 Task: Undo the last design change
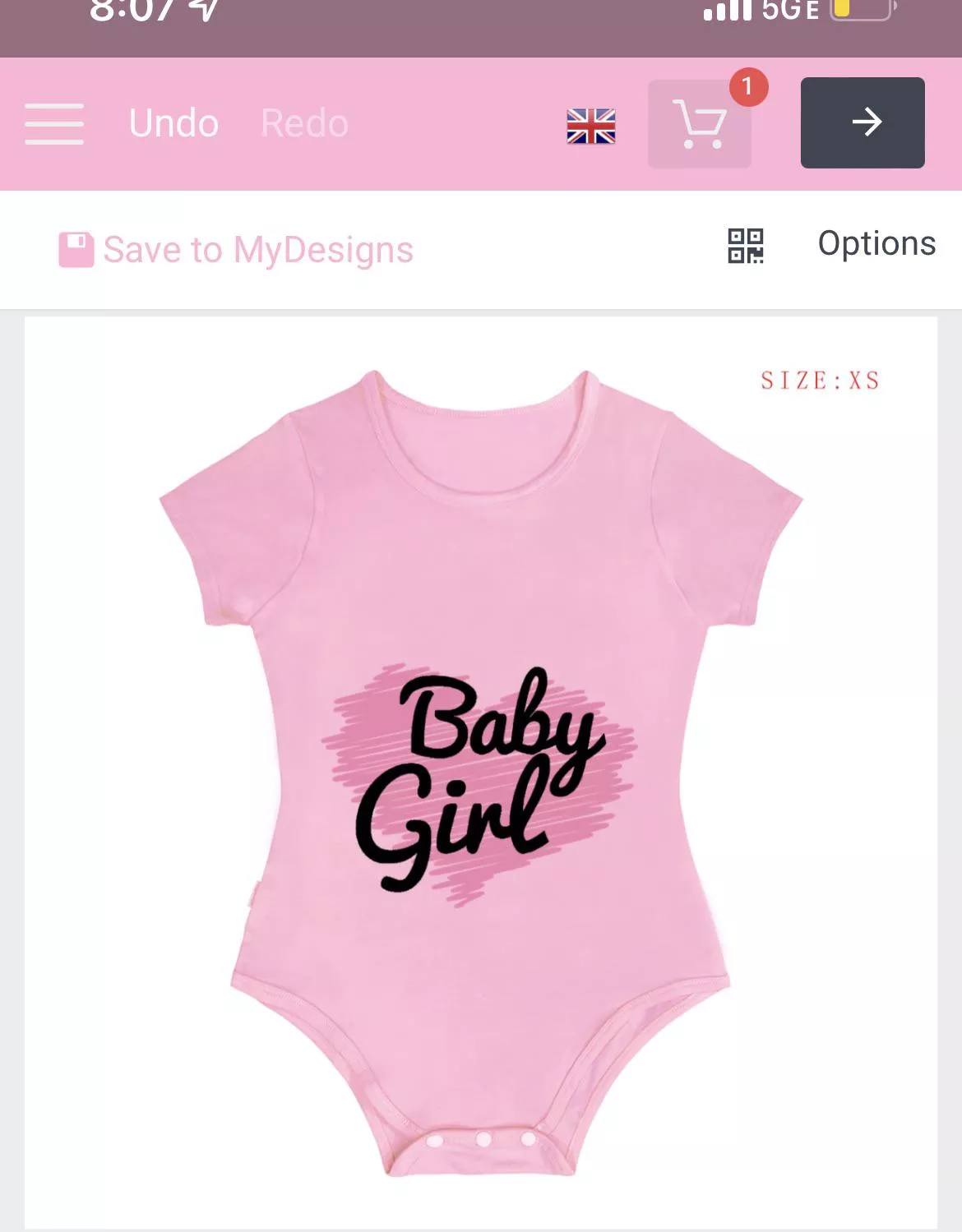point(173,124)
